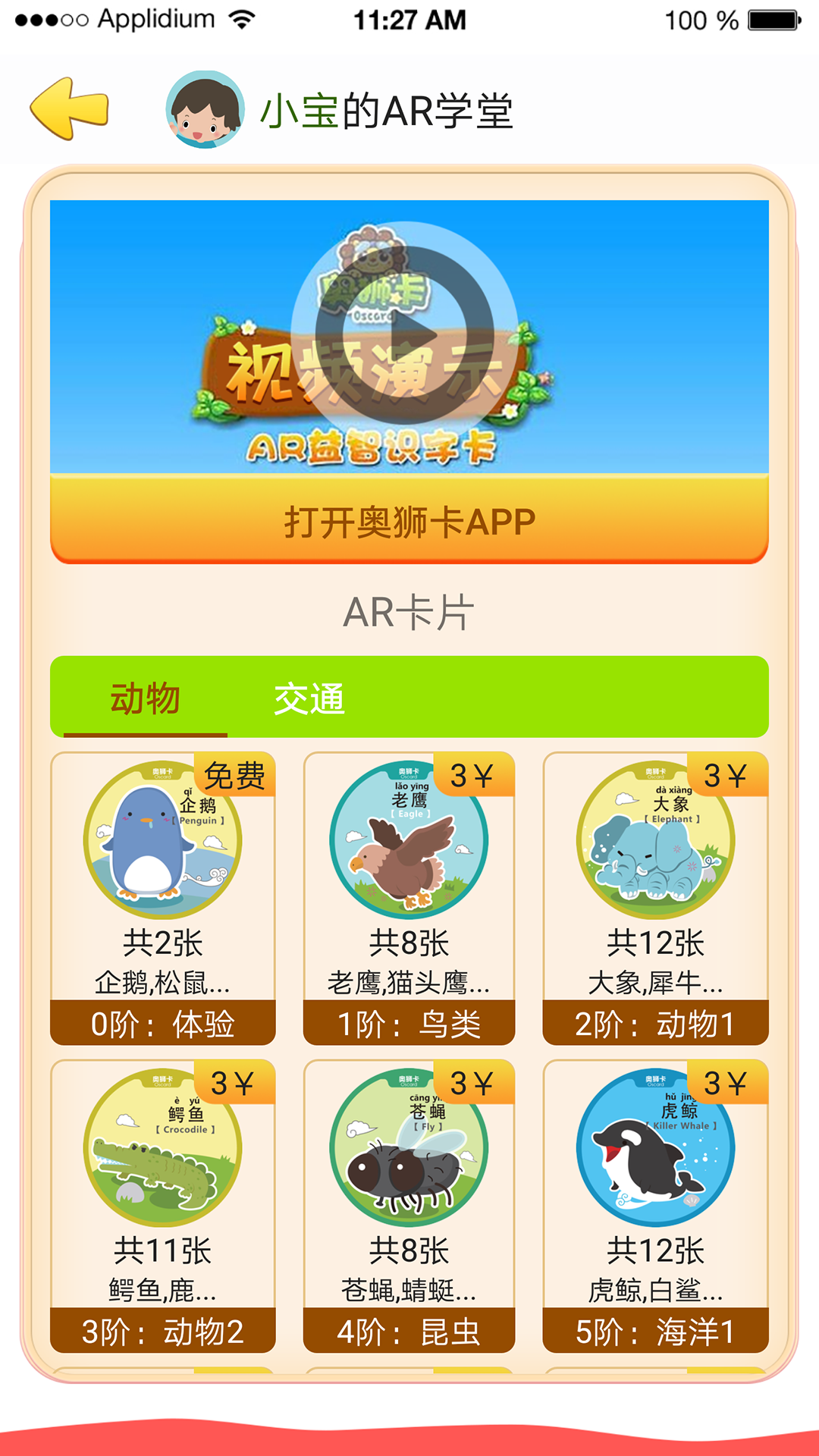Go back with the yellow arrow
The width and height of the screenshot is (819, 1456).
click(x=70, y=109)
